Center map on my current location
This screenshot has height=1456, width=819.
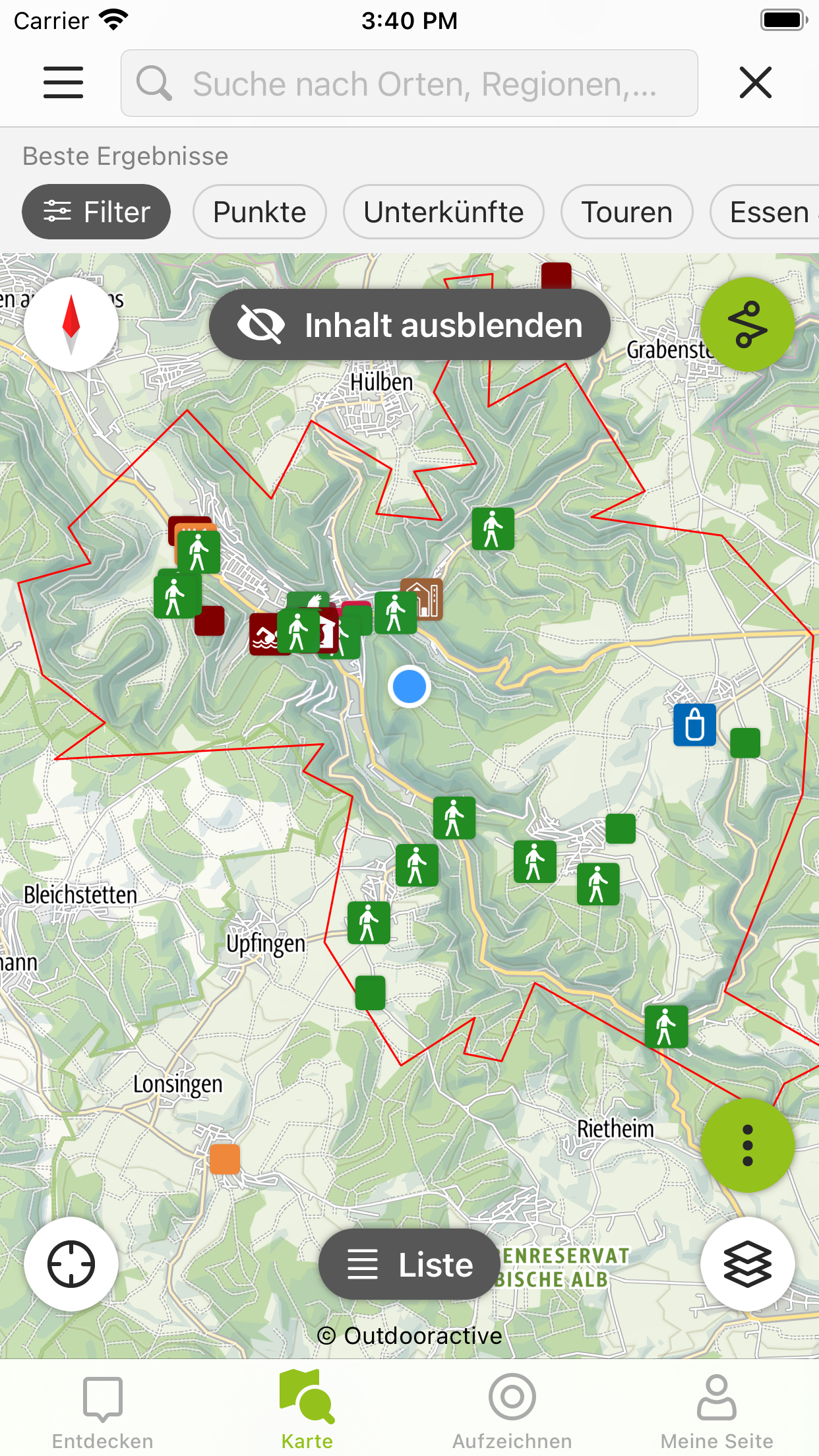(71, 1264)
